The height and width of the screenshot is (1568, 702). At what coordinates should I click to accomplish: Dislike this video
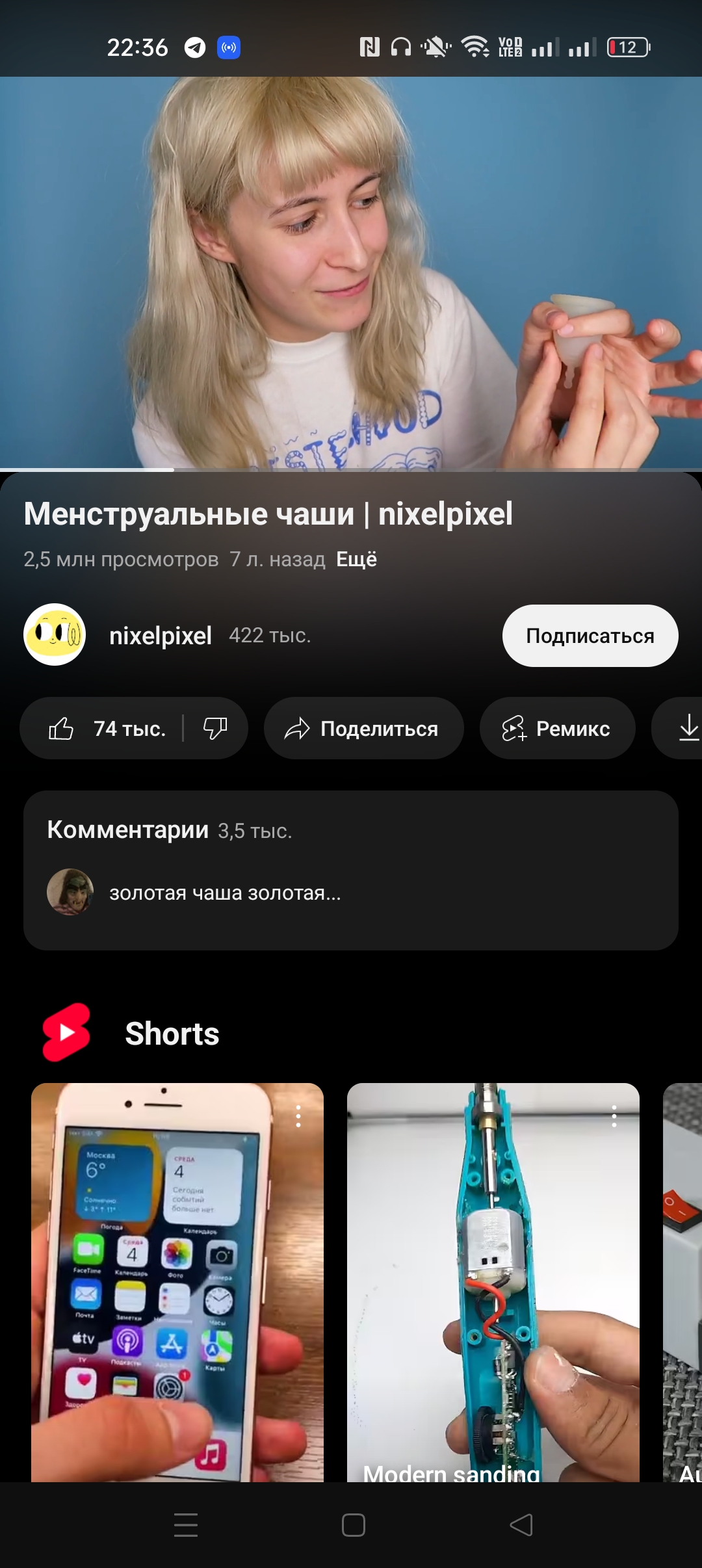point(215,729)
